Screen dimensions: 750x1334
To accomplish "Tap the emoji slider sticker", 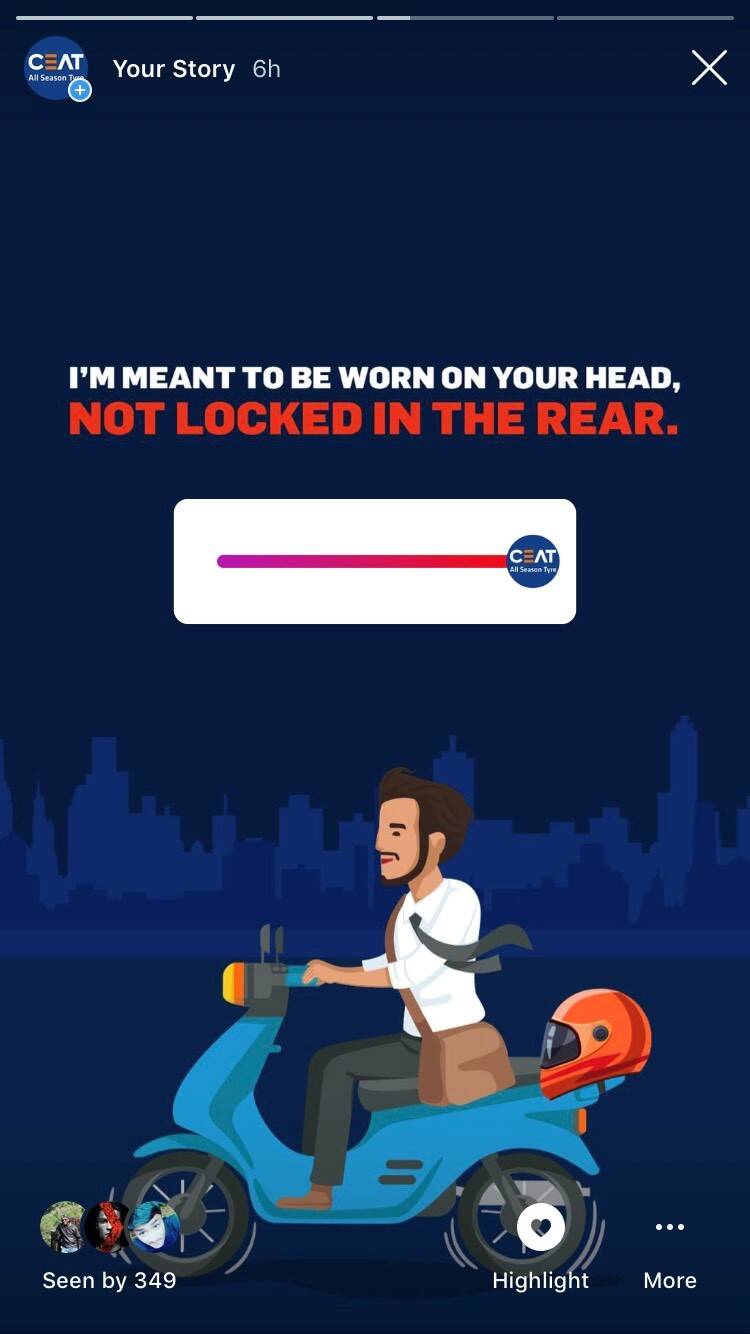I will pyautogui.click(x=375, y=561).
